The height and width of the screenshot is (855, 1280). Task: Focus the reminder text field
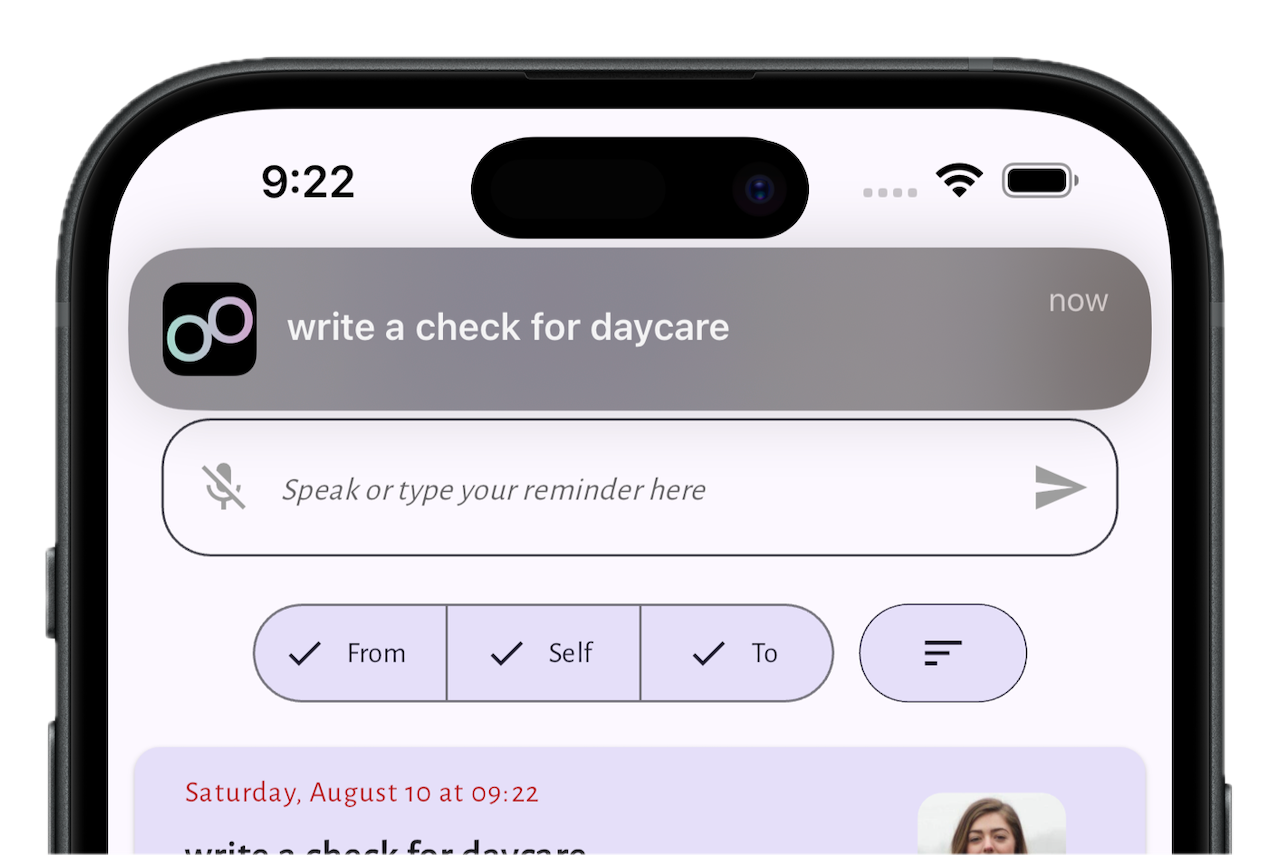[x=600, y=490]
